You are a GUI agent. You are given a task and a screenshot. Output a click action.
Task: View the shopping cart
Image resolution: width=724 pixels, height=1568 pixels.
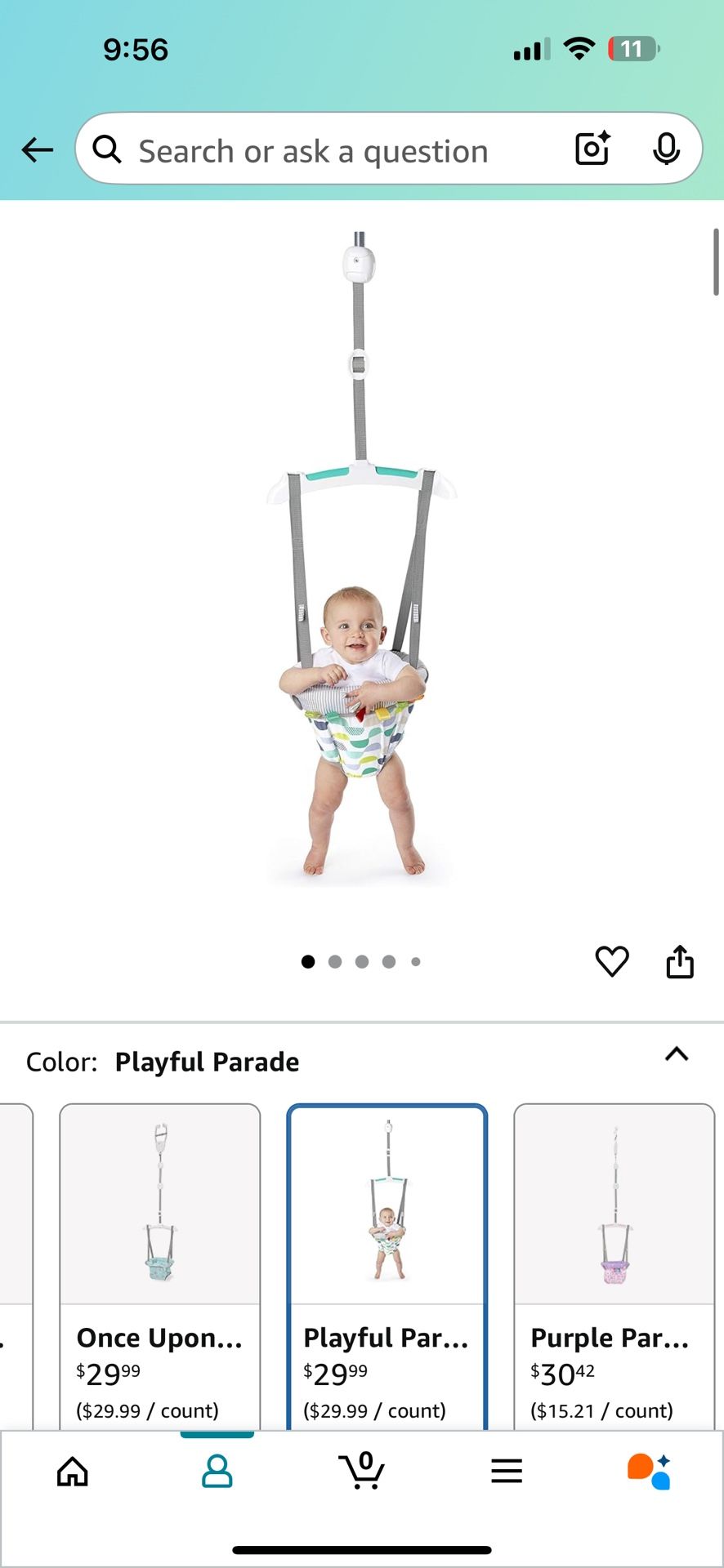tap(362, 1472)
